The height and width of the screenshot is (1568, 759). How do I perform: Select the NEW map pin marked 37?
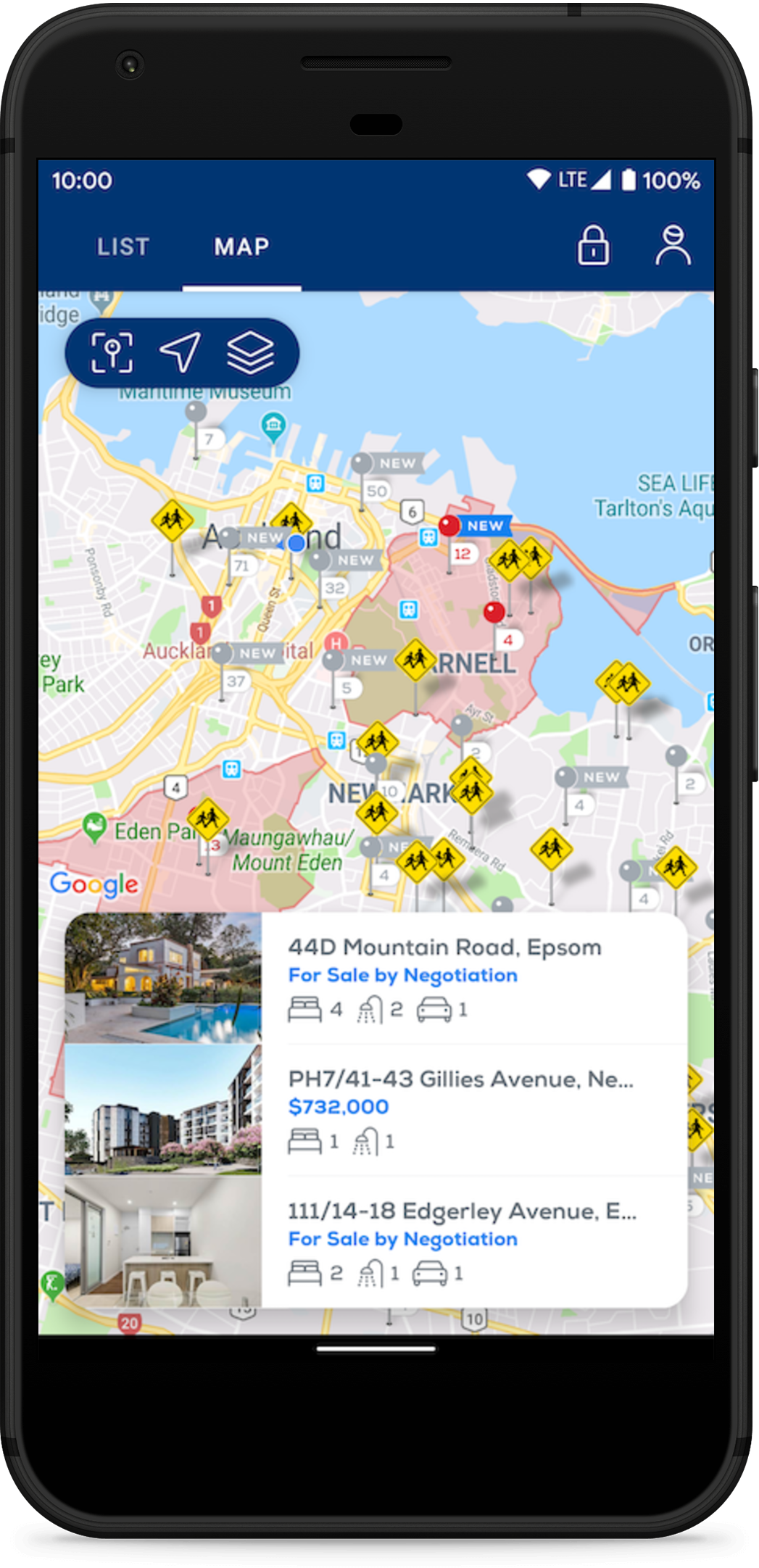tap(223, 654)
